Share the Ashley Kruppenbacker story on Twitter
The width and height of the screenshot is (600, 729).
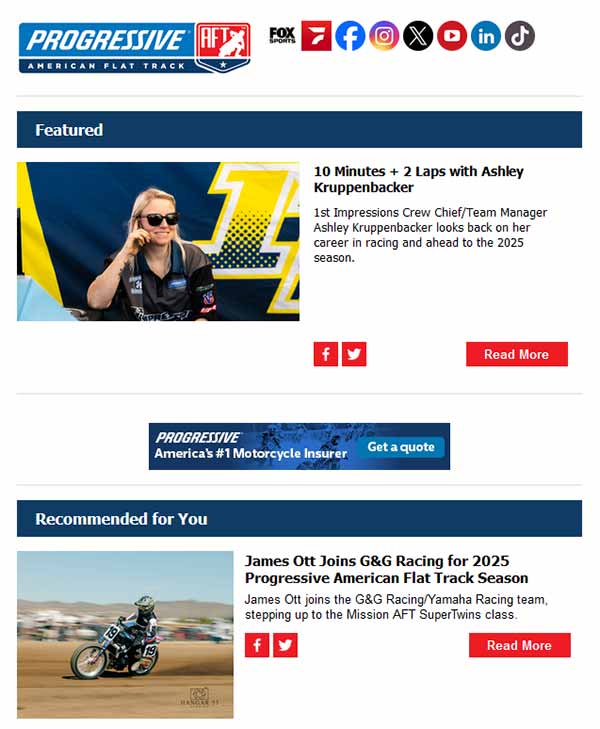[354, 354]
